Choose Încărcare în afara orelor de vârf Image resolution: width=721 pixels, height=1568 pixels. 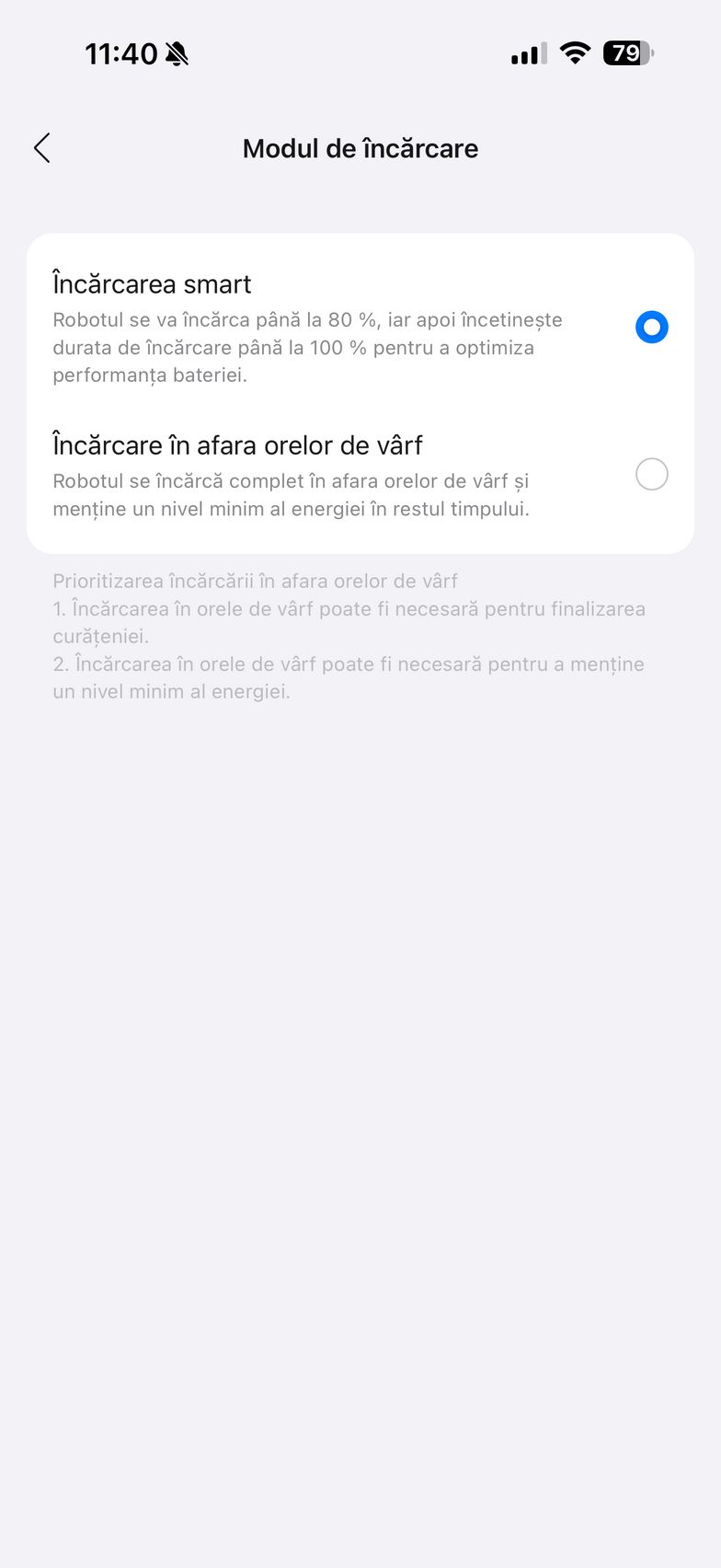click(651, 475)
